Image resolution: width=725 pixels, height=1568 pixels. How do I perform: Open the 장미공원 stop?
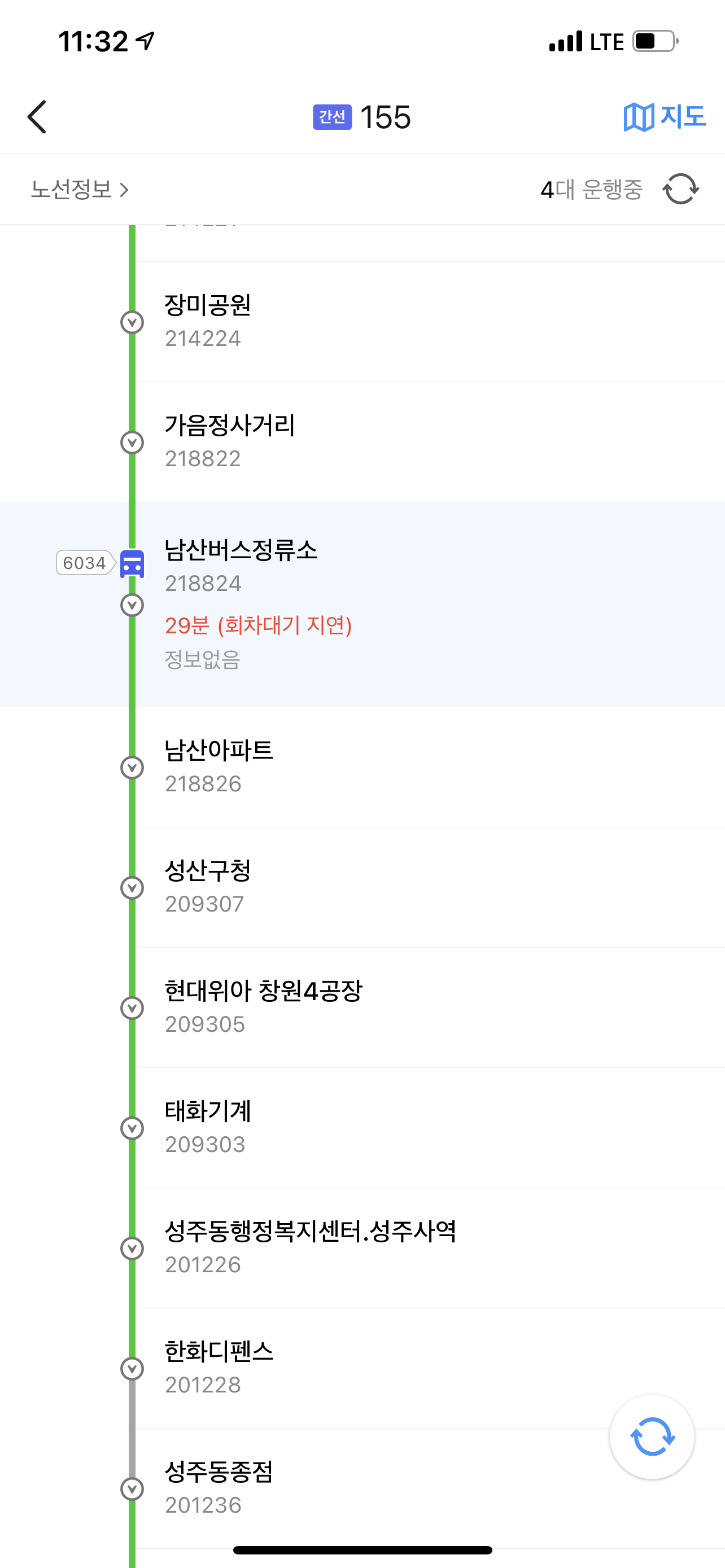(362, 322)
